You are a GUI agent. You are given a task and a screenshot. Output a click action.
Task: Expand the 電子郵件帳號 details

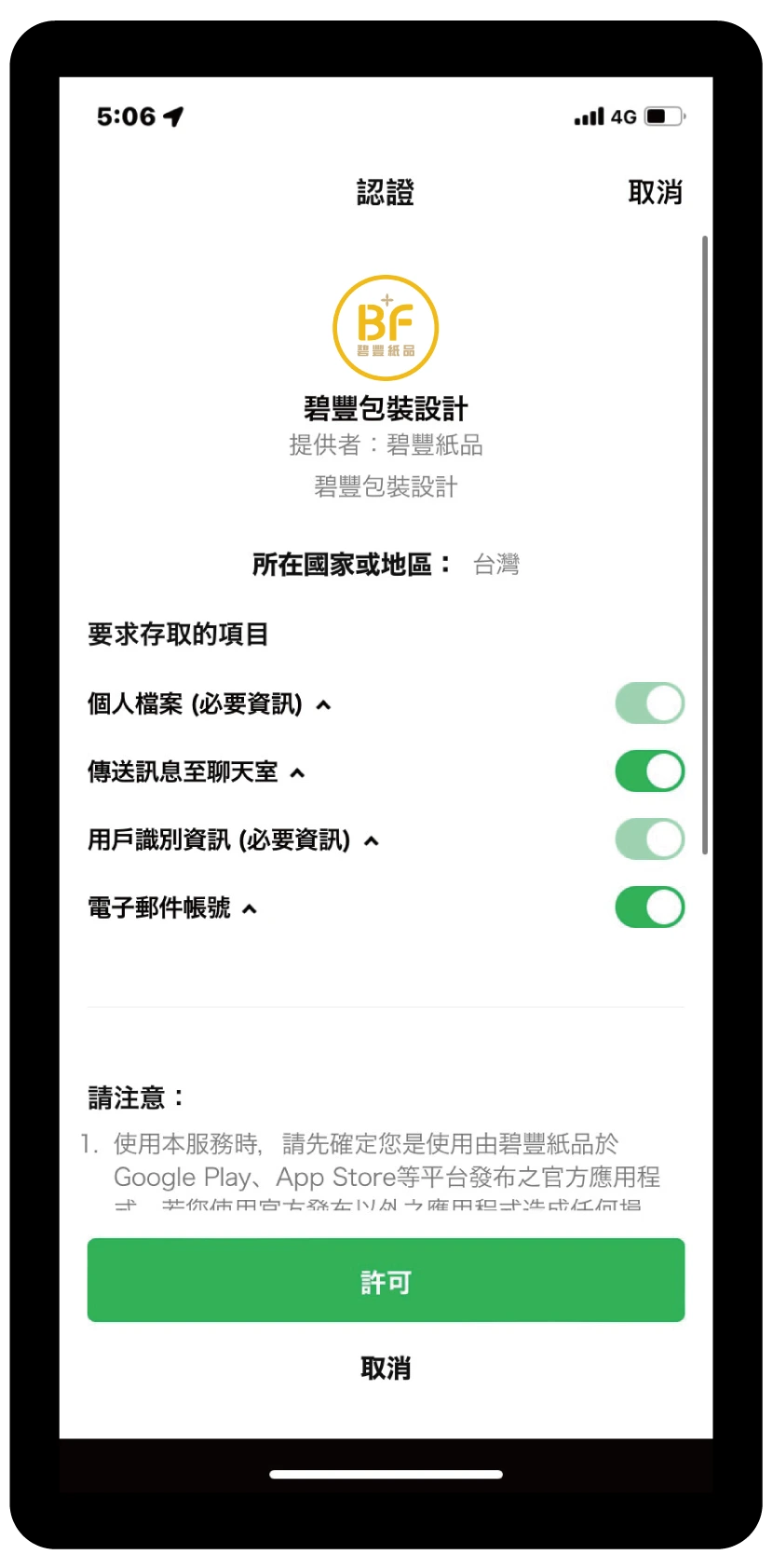coord(250,909)
